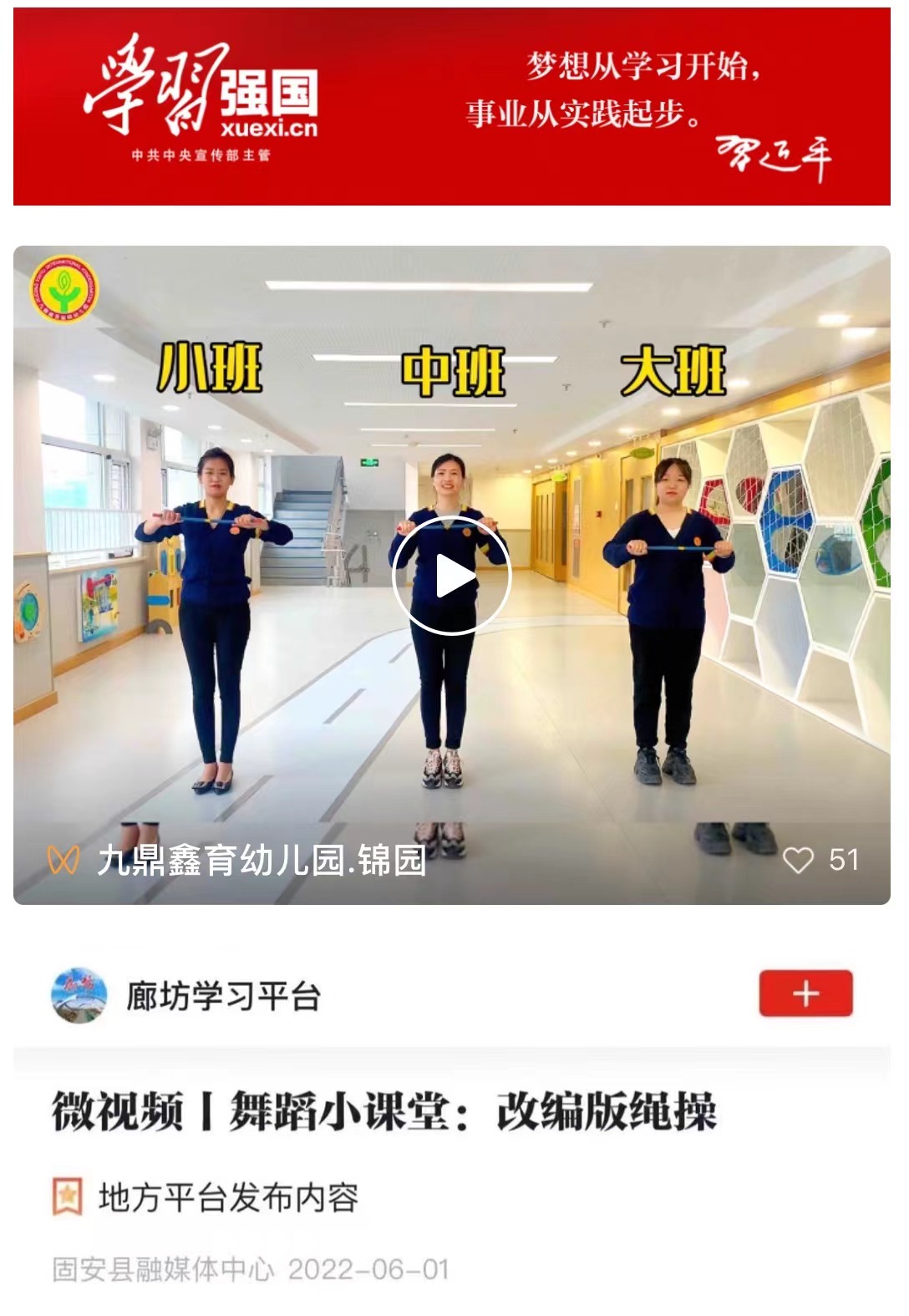The image size is (909, 1316).
Task: Open the 廊坊学习平台 account page
Action: click(x=222, y=996)
